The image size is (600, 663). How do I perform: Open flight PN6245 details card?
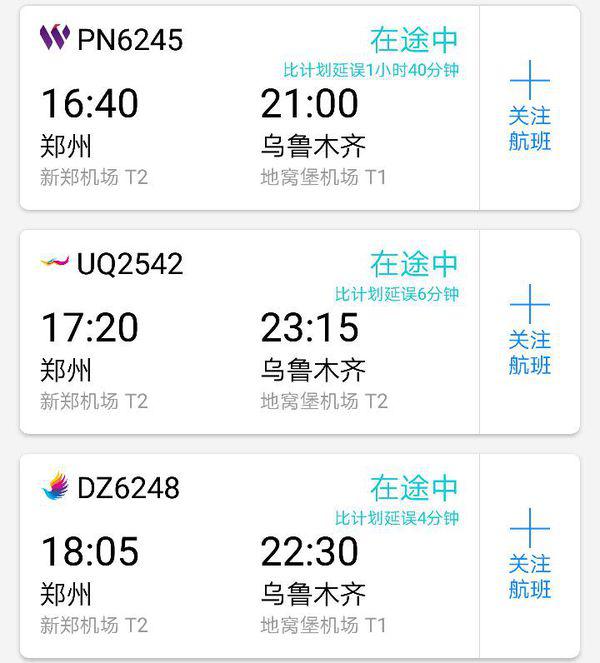250,108
